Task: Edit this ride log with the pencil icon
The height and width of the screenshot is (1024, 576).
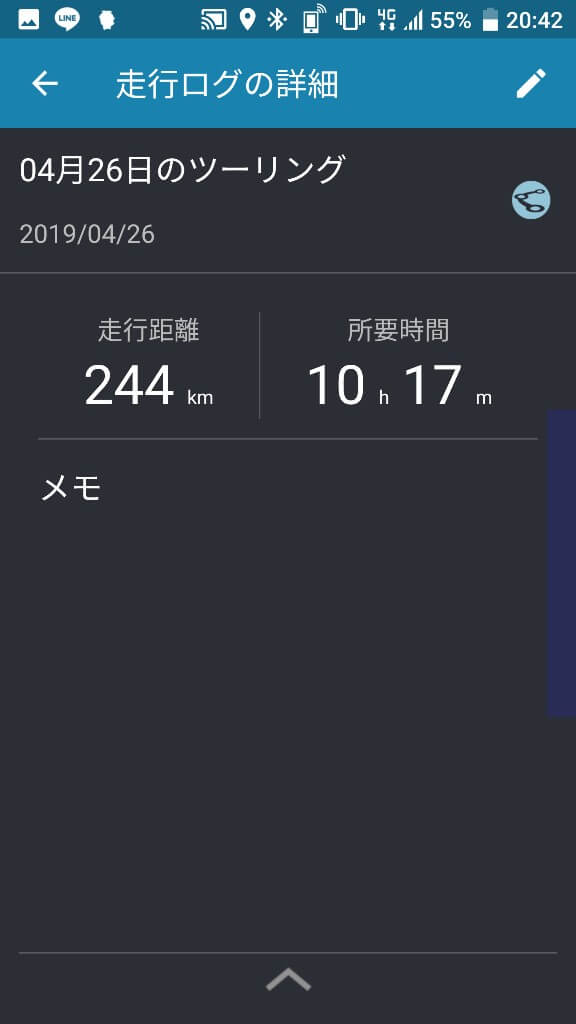Action: click(x=530, y=84)
